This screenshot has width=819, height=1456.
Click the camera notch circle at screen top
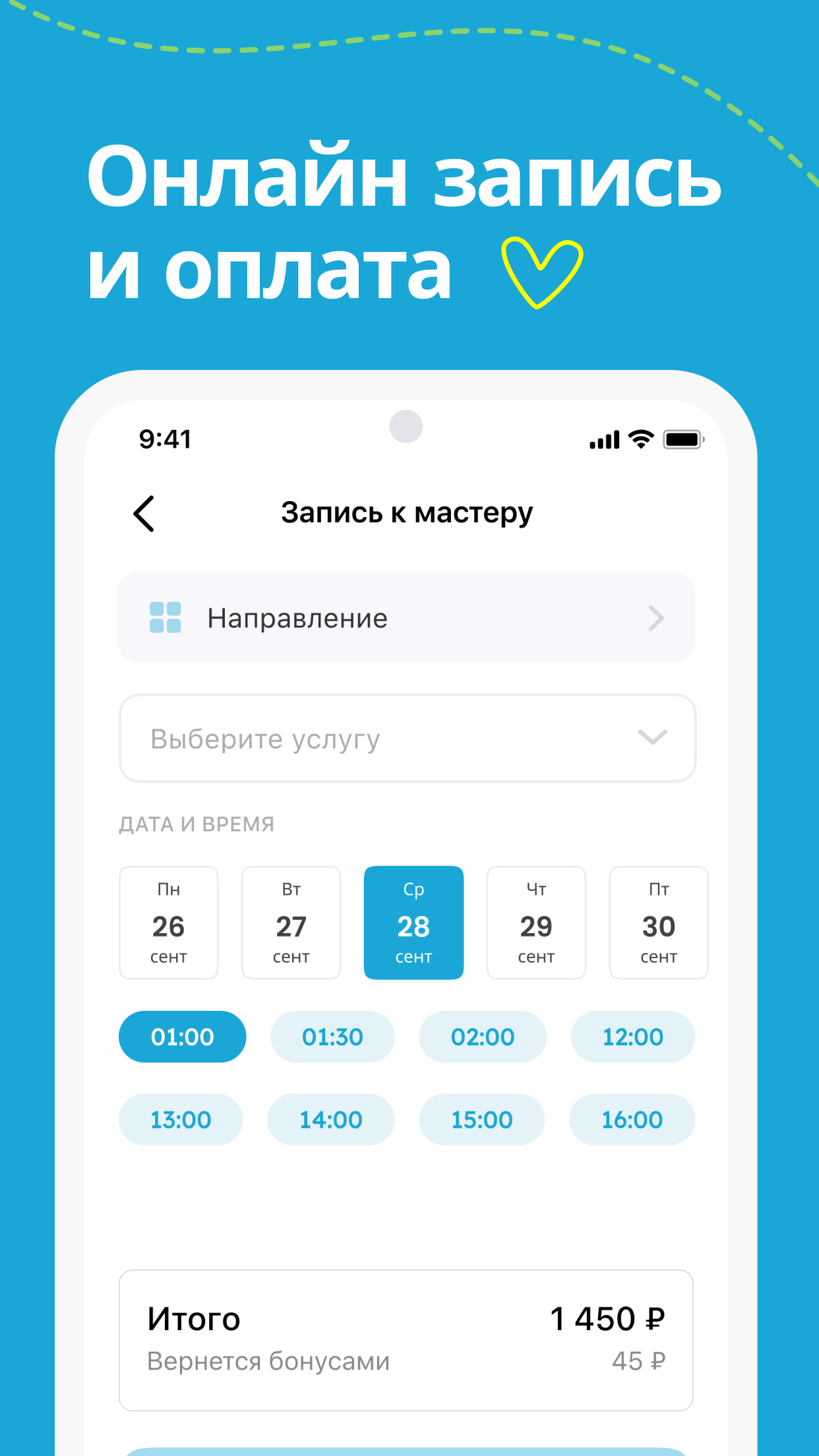click(407, 427)
